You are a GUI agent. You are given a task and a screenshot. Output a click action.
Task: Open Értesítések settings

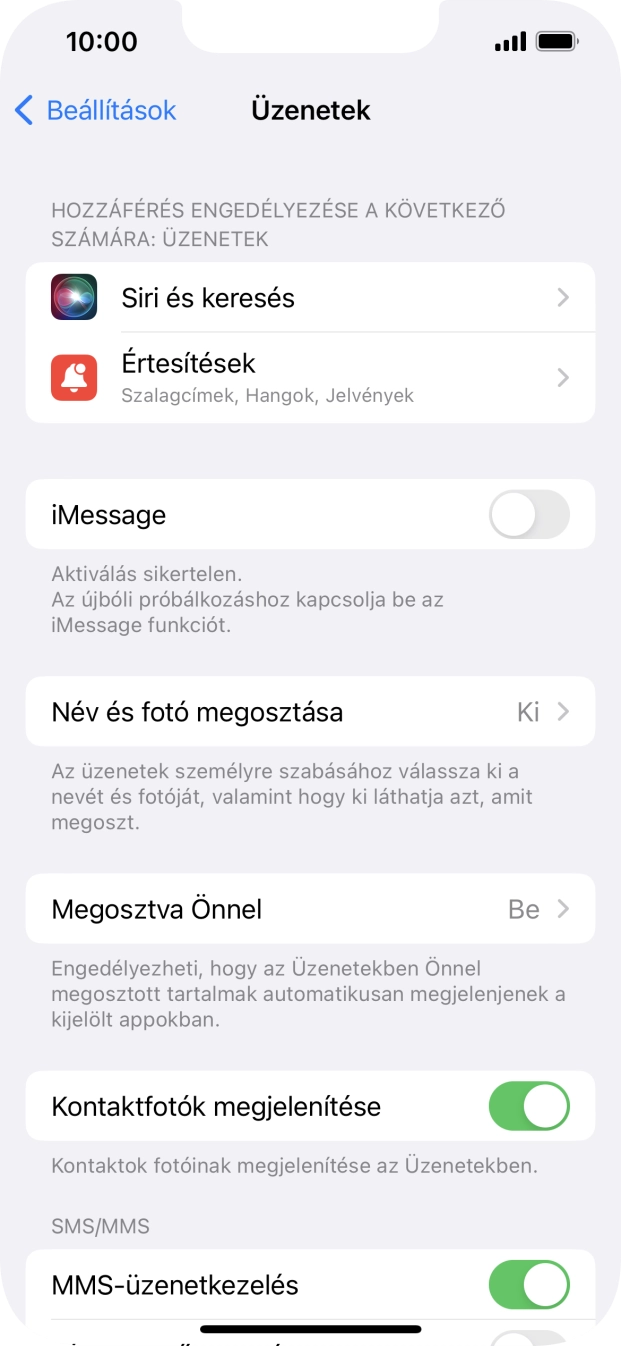(x=310, y=377)
